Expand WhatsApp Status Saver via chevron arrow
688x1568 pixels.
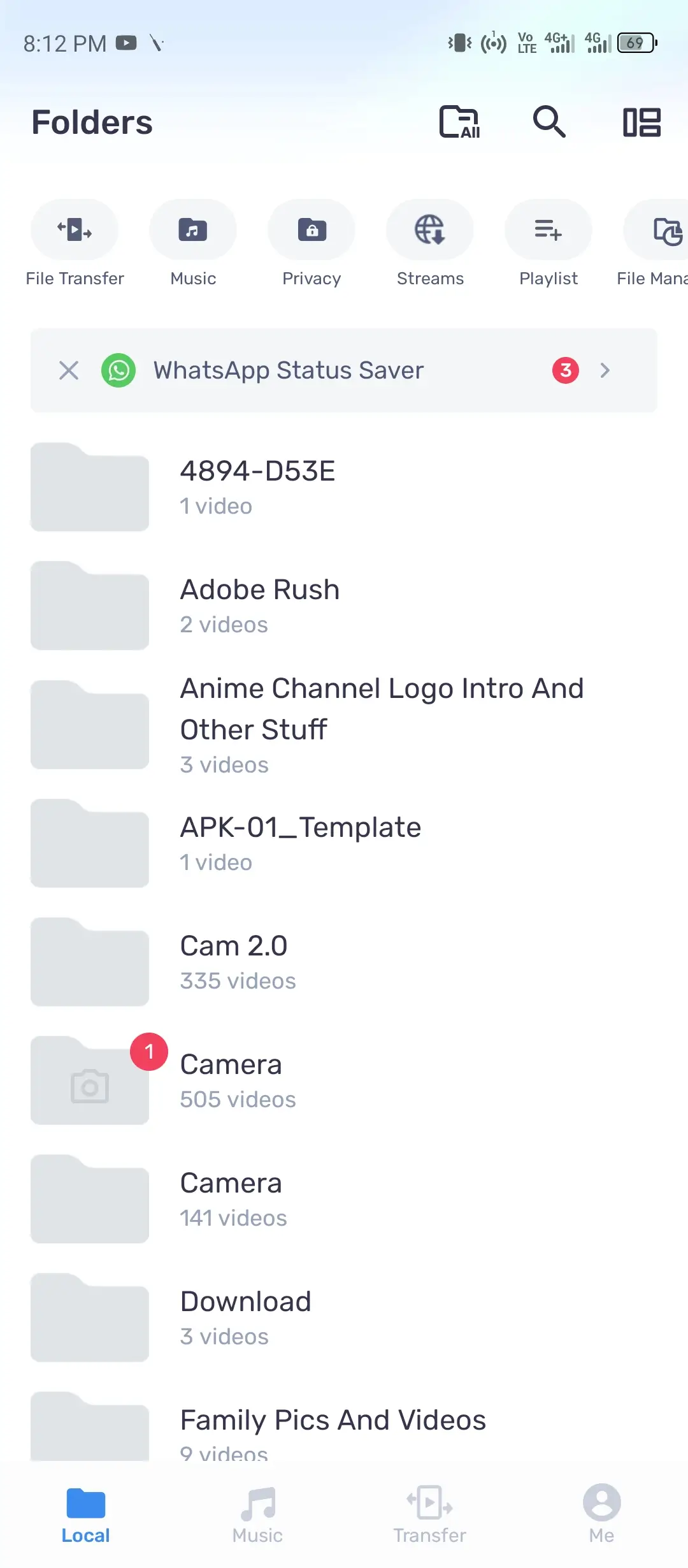point(604,370)
